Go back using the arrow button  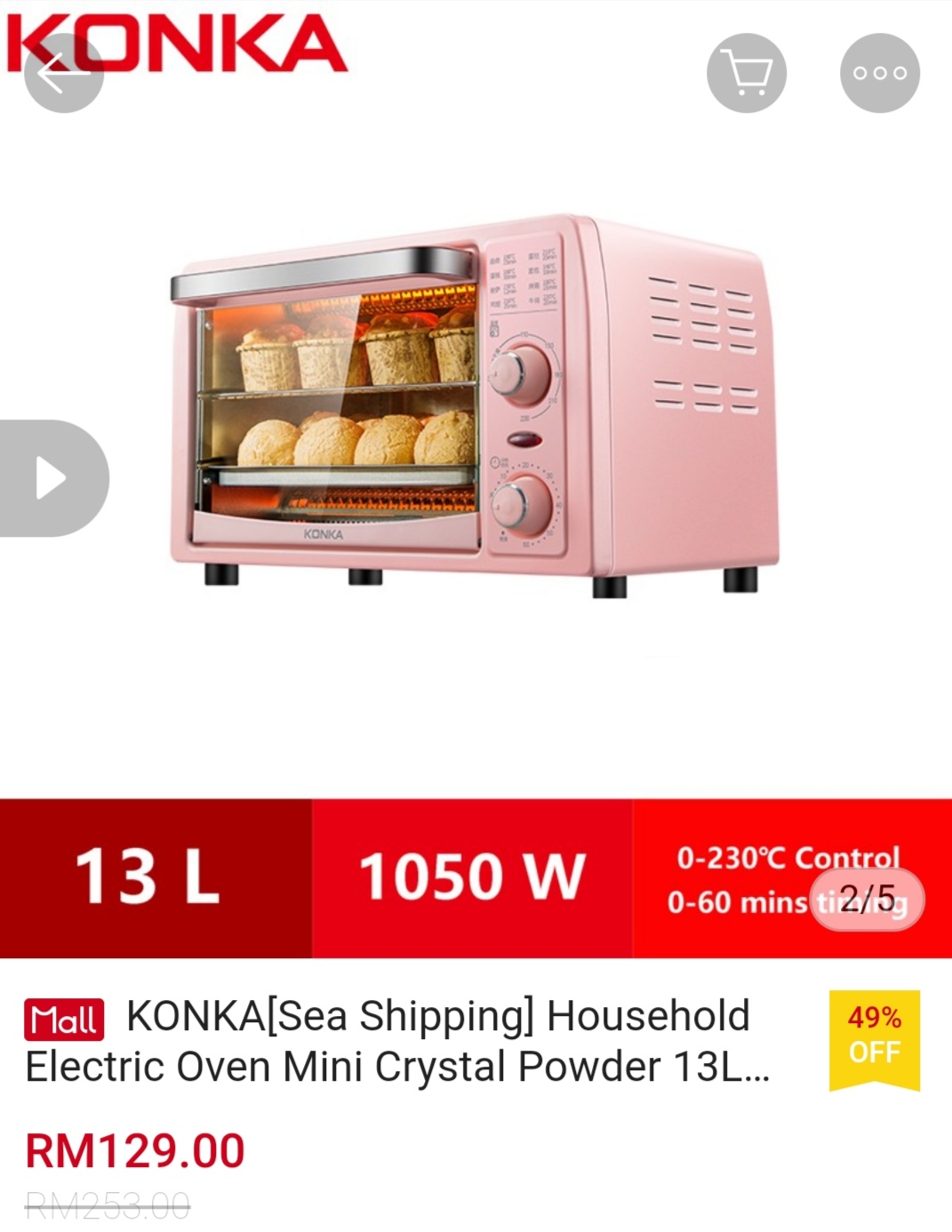(63, 73)
